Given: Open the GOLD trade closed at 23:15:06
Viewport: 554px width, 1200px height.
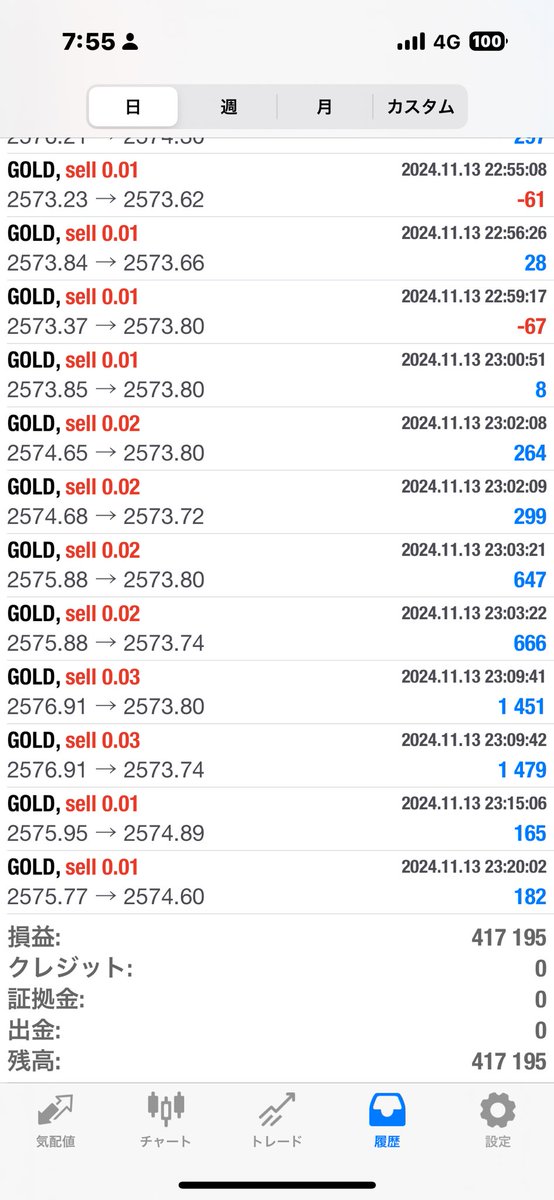Looking at the screenshot, I should (x=277, y=819).
